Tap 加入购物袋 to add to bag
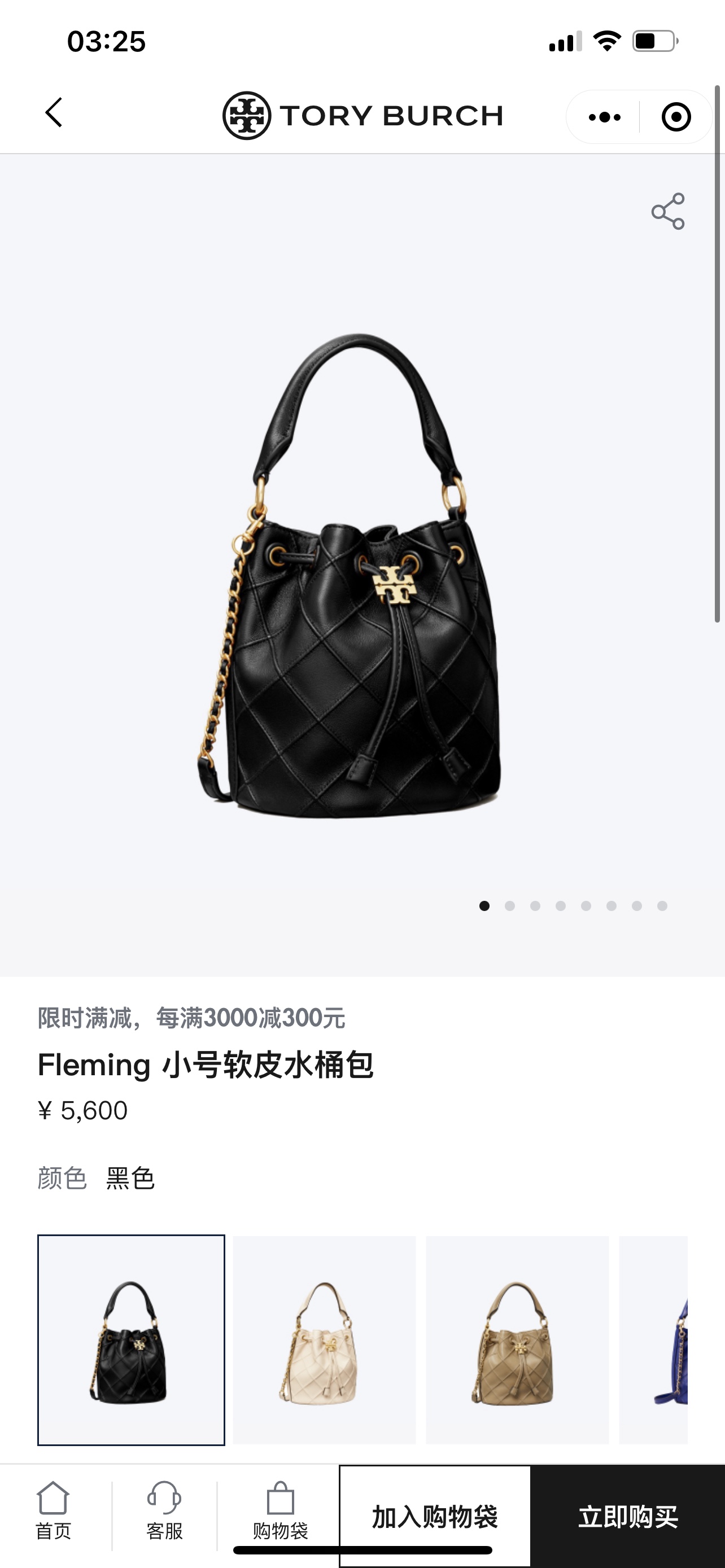The height and width of the screenshot is (1568, 725). pyautogui.click(x=435, y=1516)
